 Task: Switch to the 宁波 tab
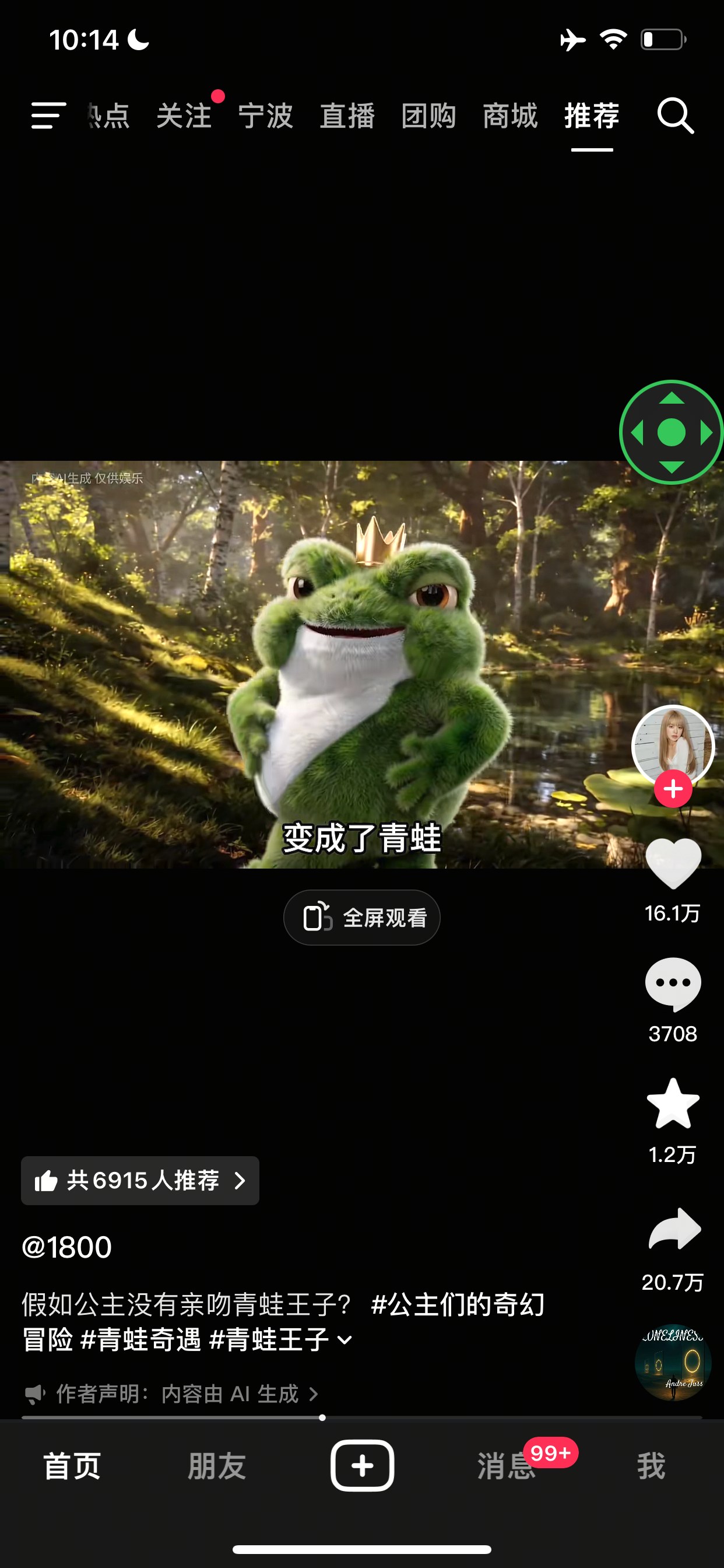(x=265, y=116)
